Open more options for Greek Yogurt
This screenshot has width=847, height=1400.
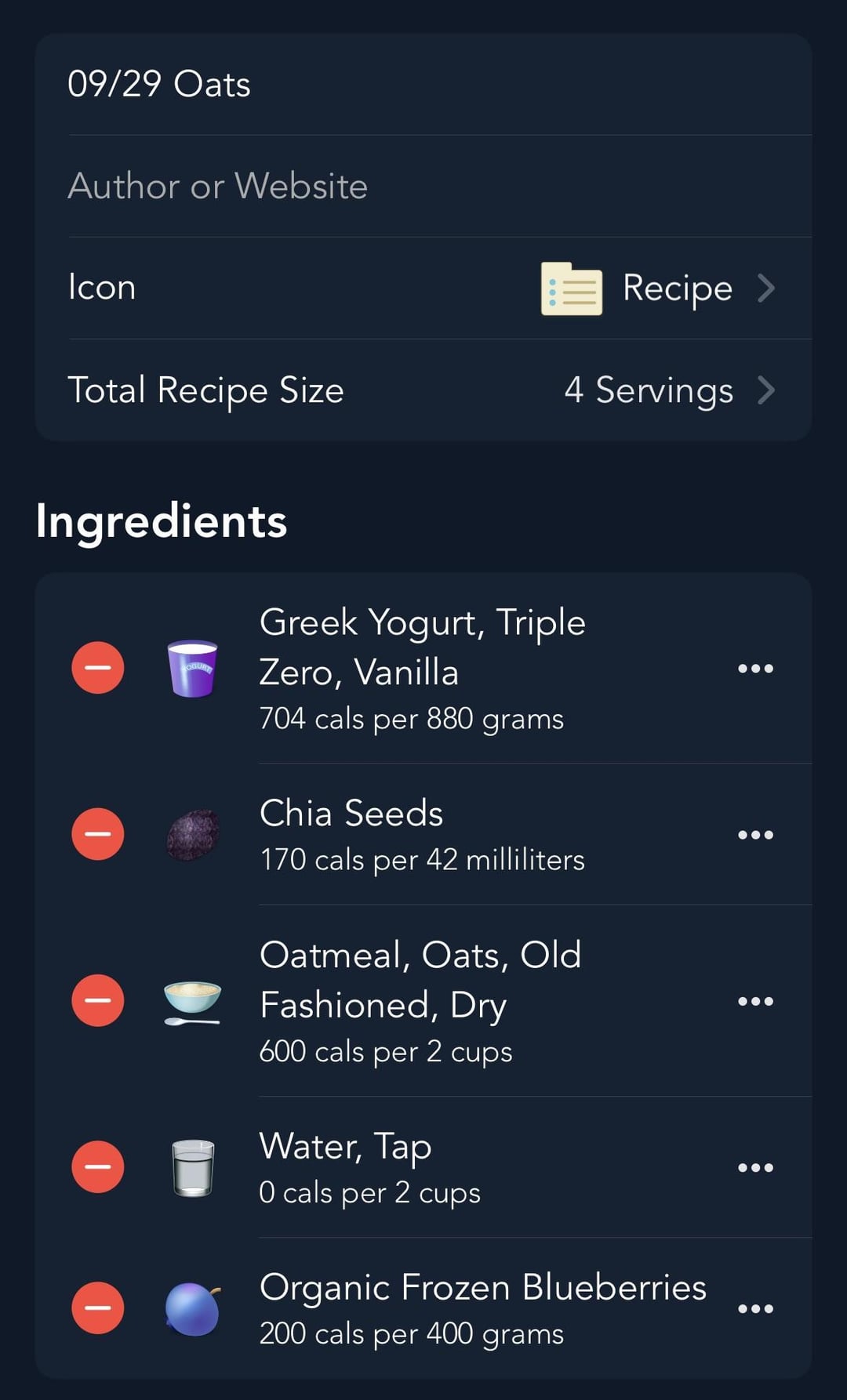tap(755, 669)
